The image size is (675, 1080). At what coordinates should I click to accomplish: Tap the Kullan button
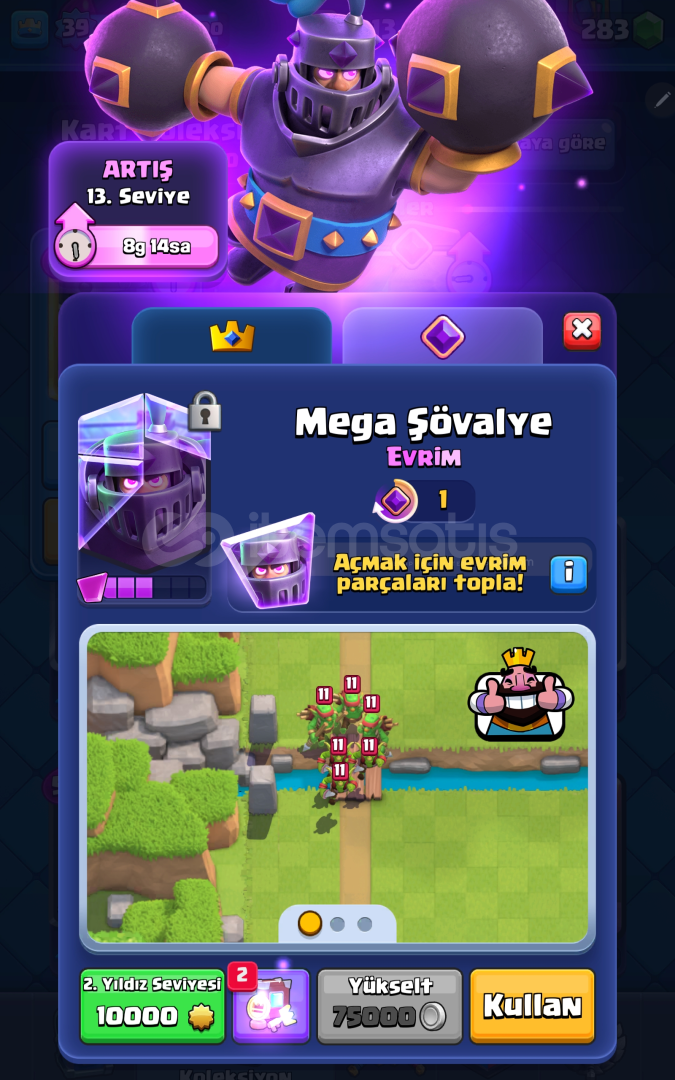[532, 1006]
